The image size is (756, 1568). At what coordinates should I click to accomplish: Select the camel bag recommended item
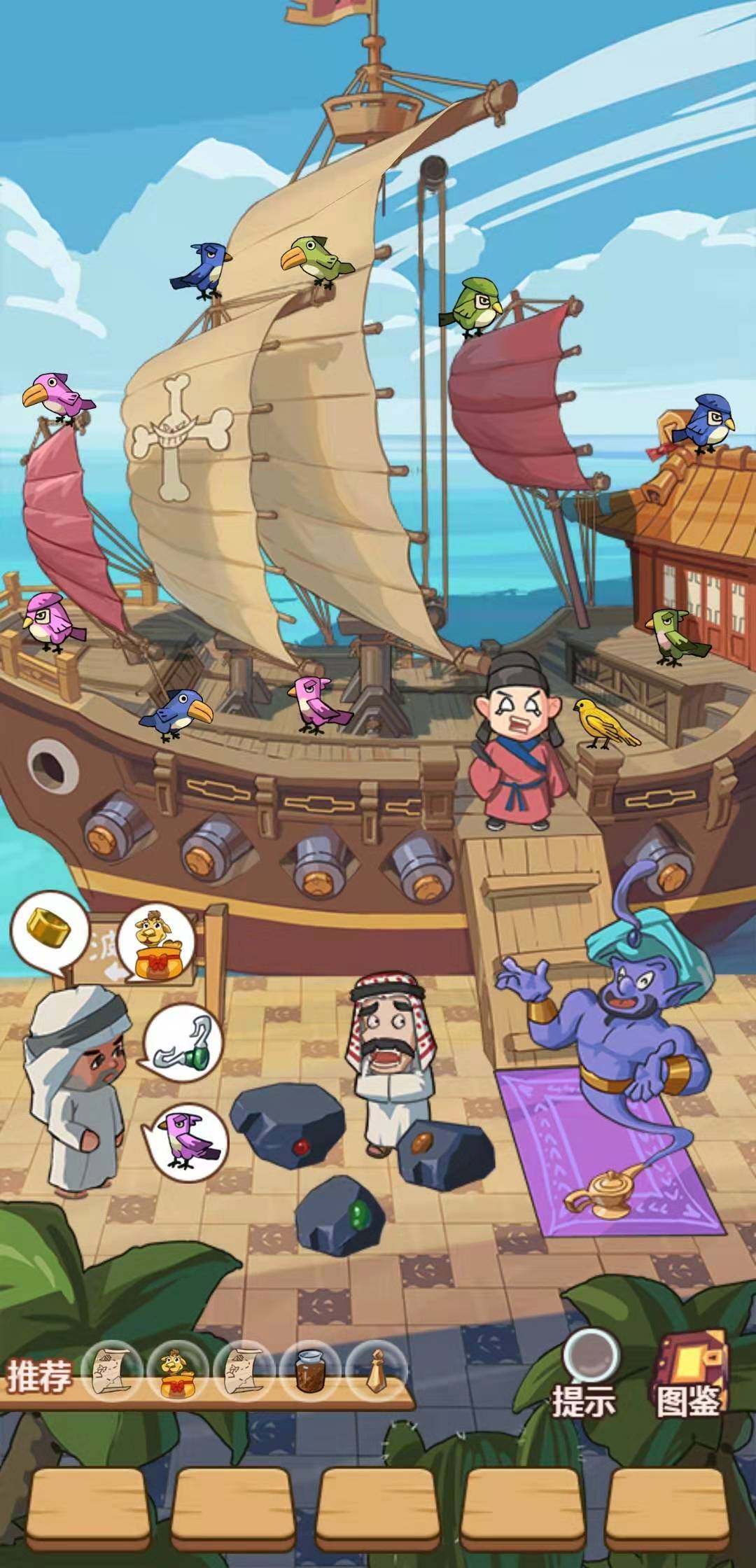pos(180,1373)
